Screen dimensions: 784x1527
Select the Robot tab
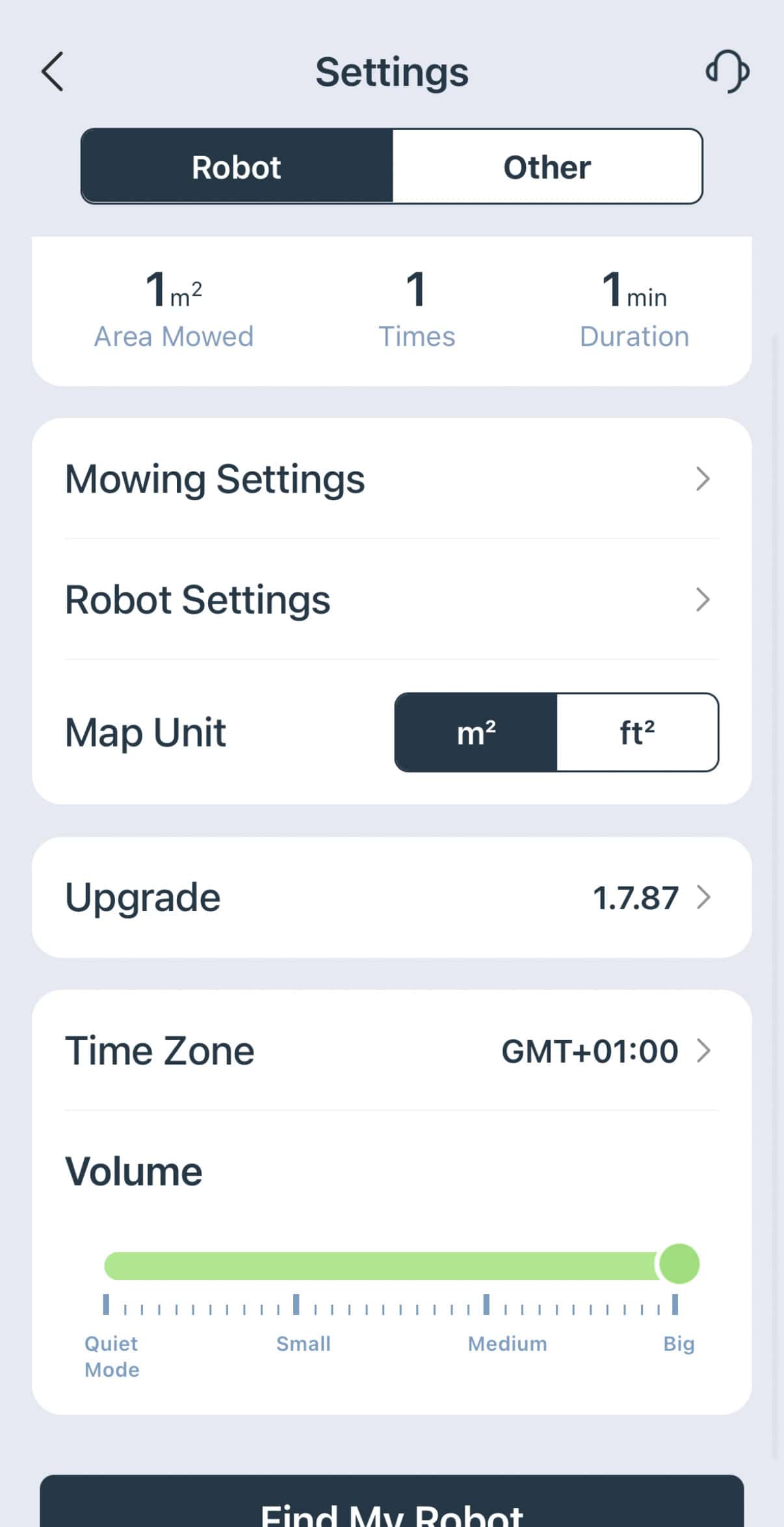(237, 166)
